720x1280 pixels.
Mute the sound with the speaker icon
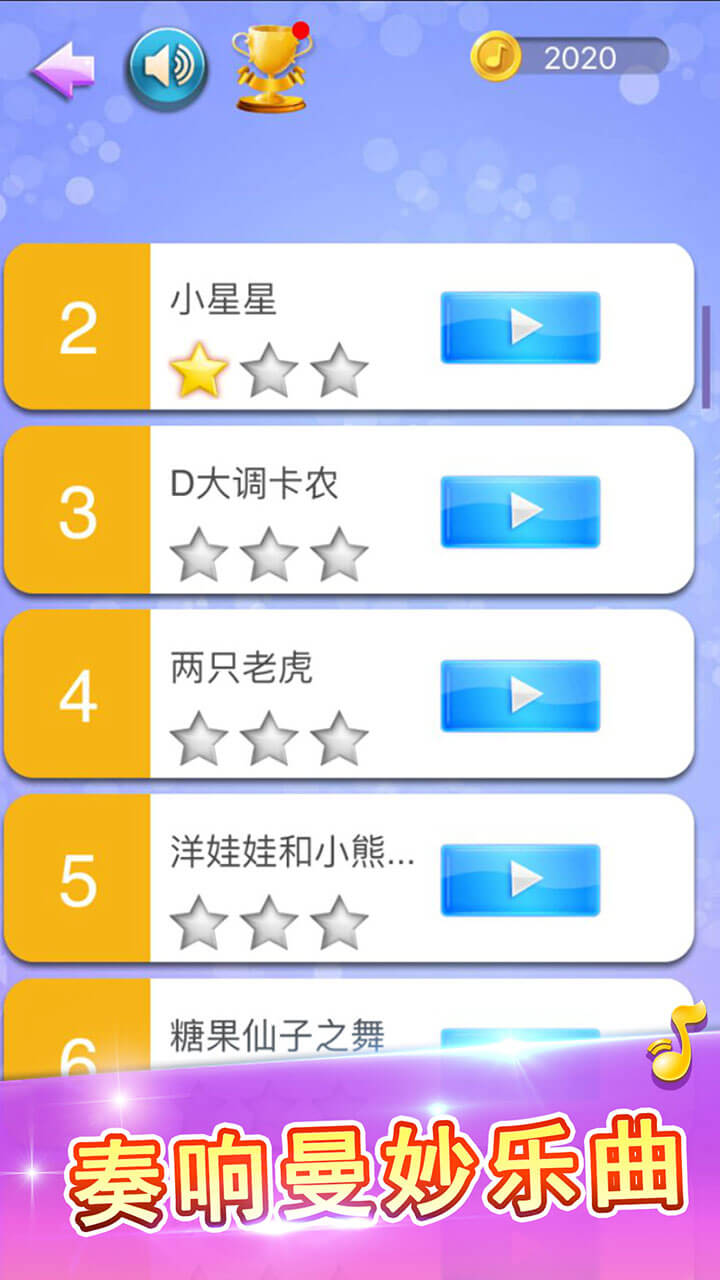pyautogui.click(x=165, y=68)
